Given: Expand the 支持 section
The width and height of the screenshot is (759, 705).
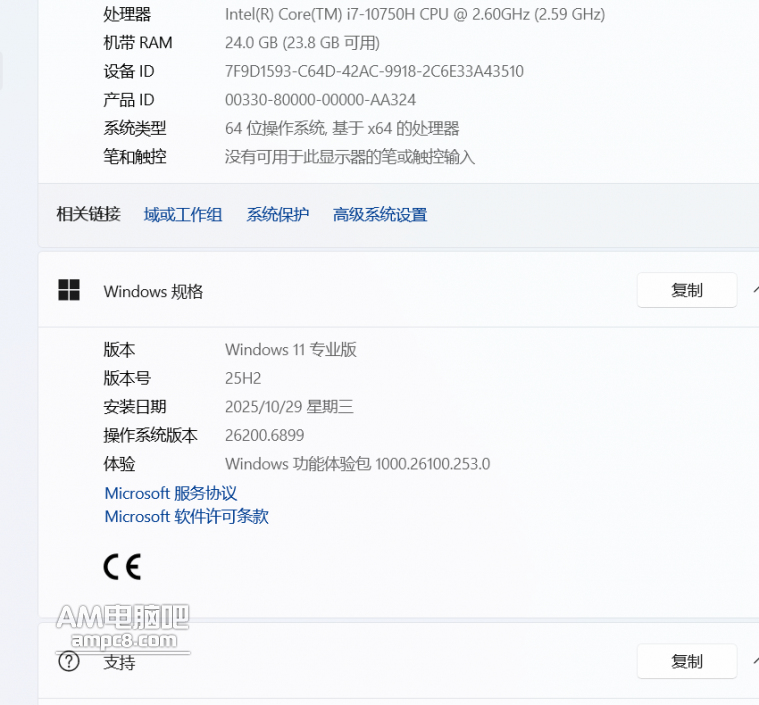Looking at the screenshot, I should pyautogui.click(x=754, y=661).
